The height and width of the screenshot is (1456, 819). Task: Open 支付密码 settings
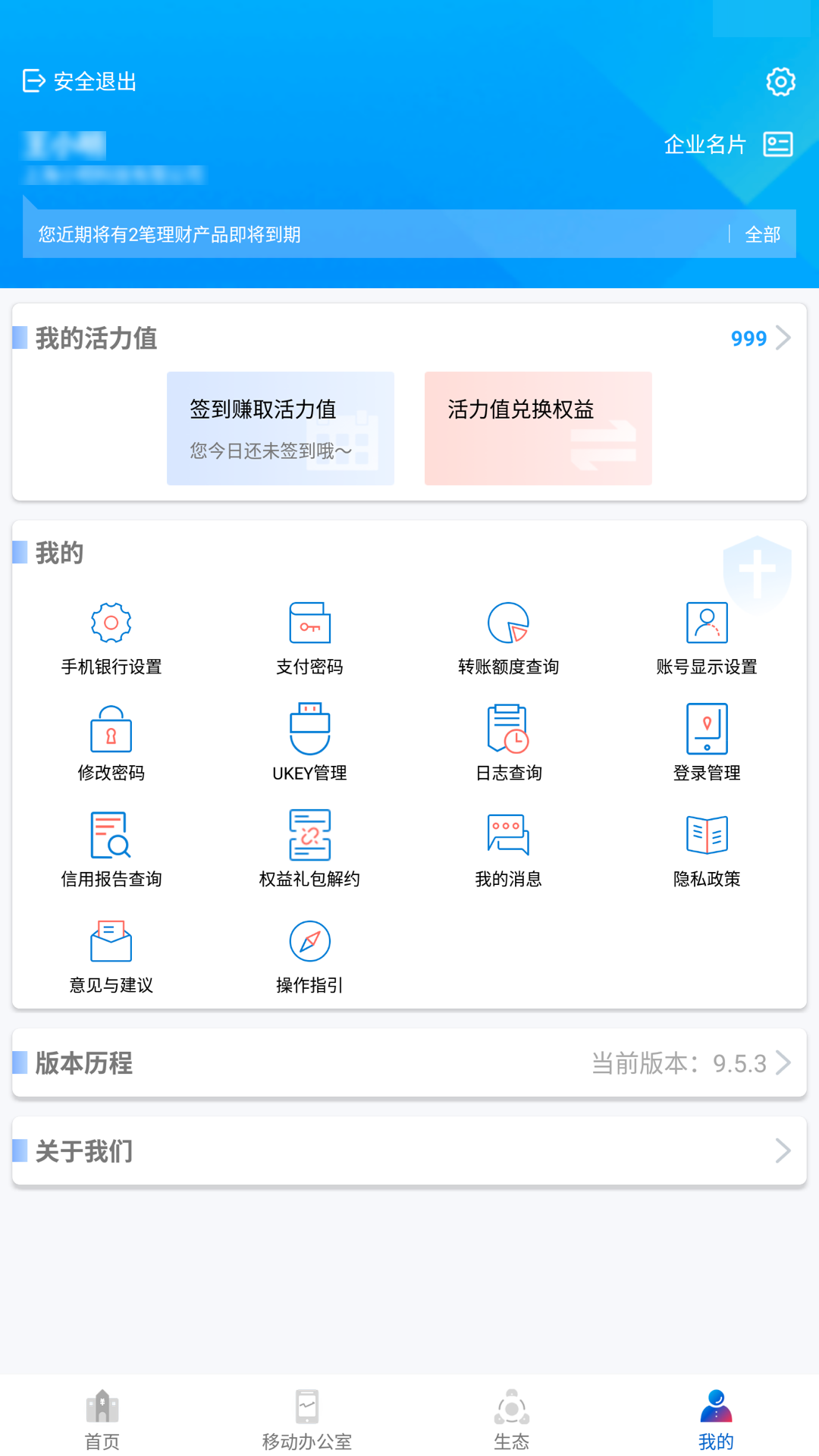(309, 639)
